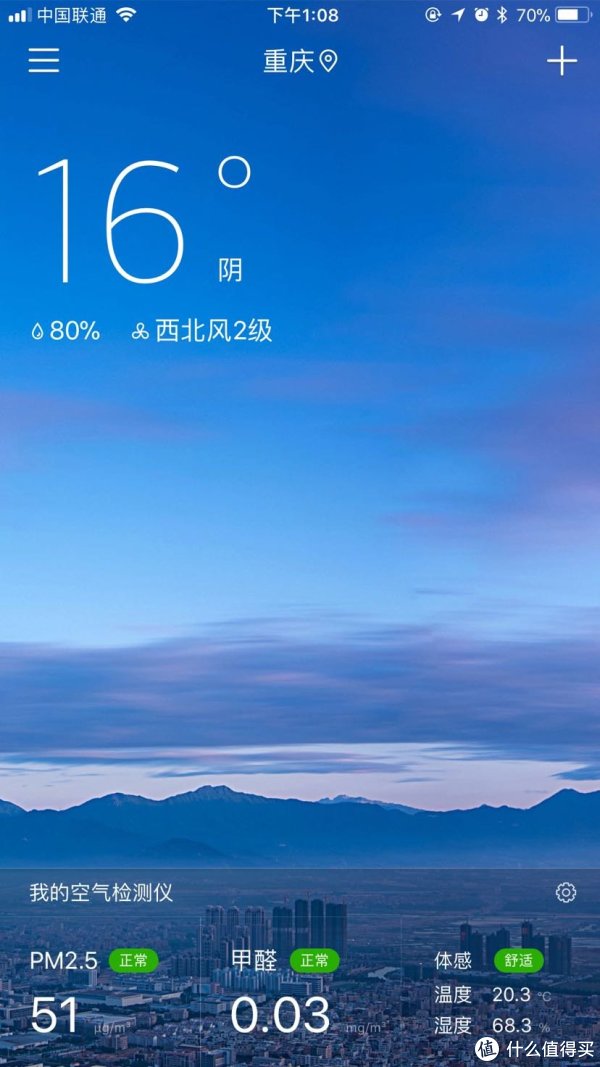
Task: Tap the plus icon to add a city
Action: tap(561, 61)
